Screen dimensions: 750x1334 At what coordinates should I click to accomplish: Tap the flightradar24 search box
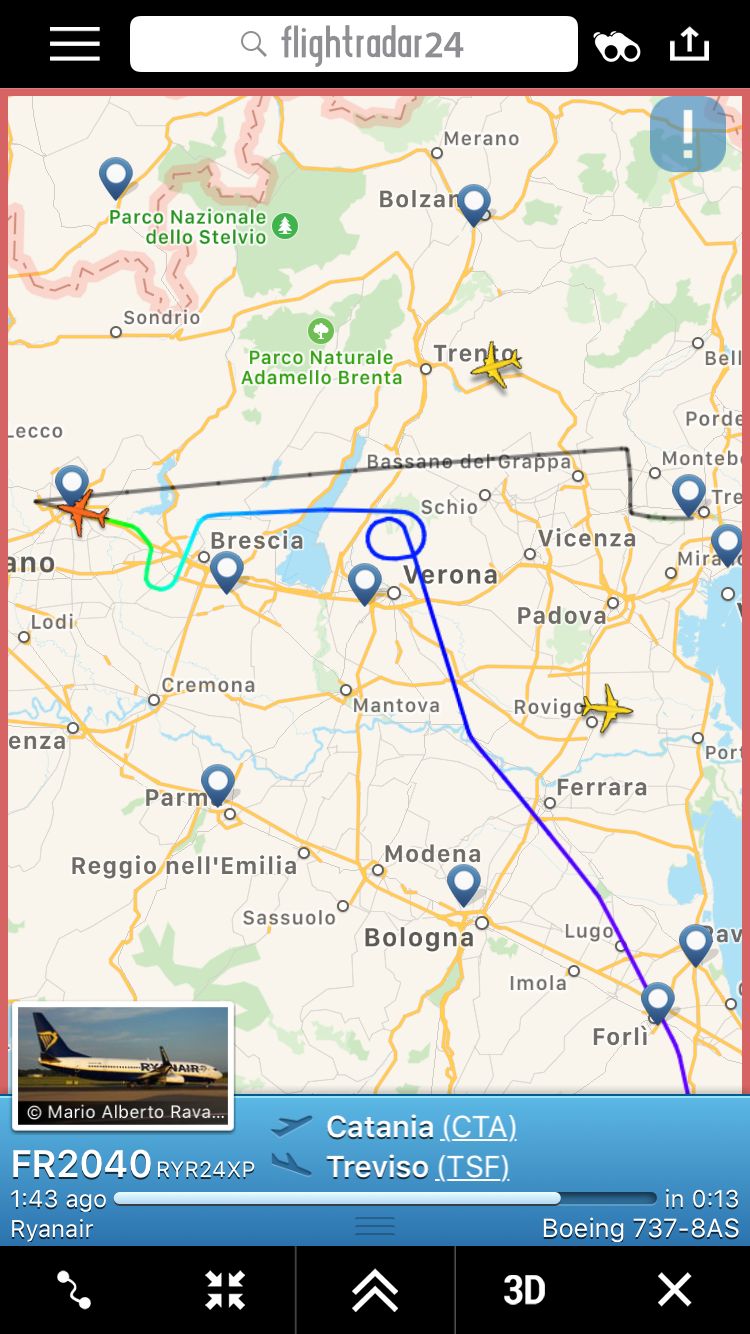[x=354, y=44]
